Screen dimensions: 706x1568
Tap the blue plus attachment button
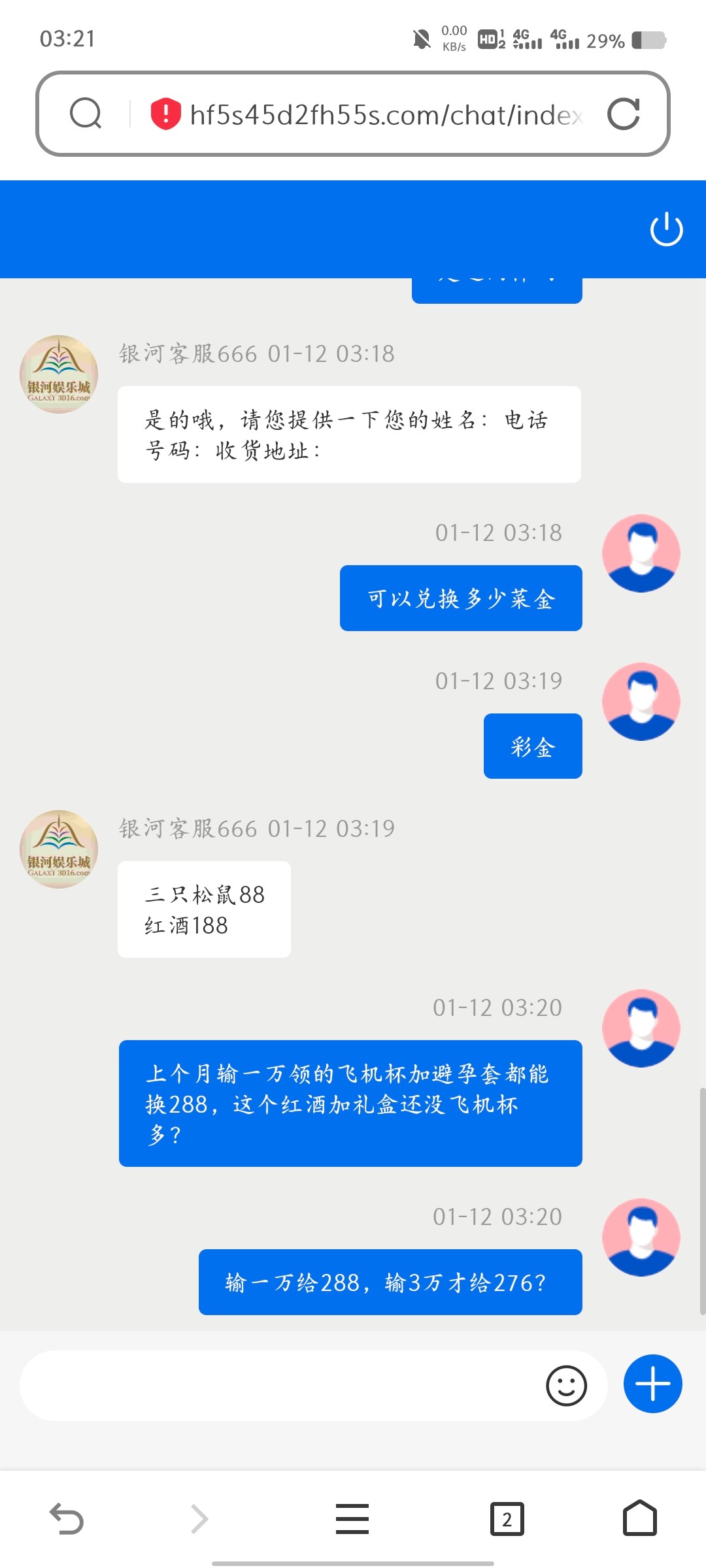click(652, 1384)
